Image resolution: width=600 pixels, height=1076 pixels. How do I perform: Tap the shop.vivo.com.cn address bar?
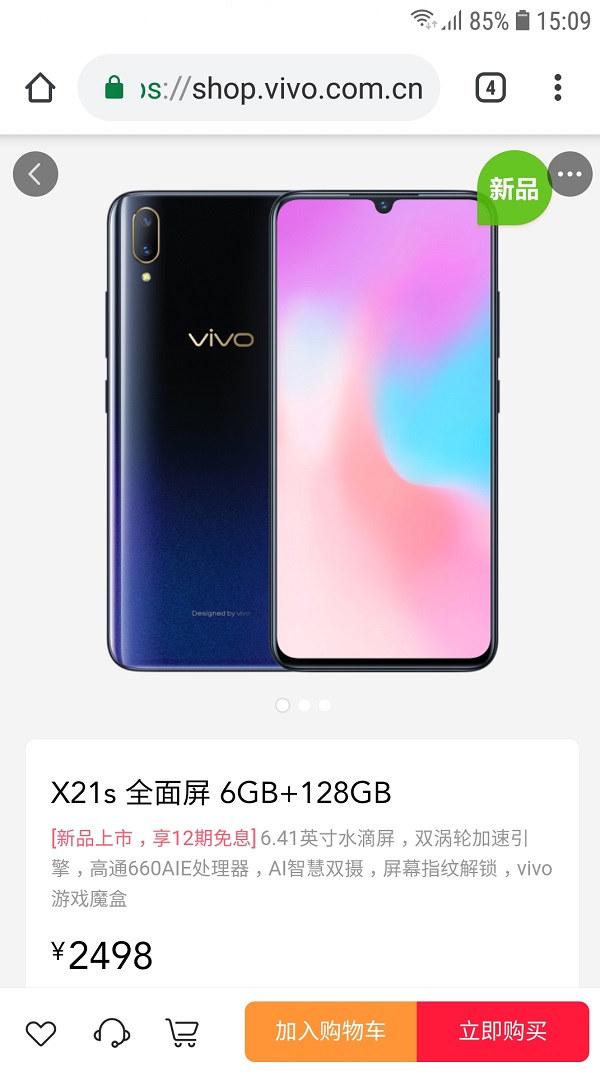259,88
